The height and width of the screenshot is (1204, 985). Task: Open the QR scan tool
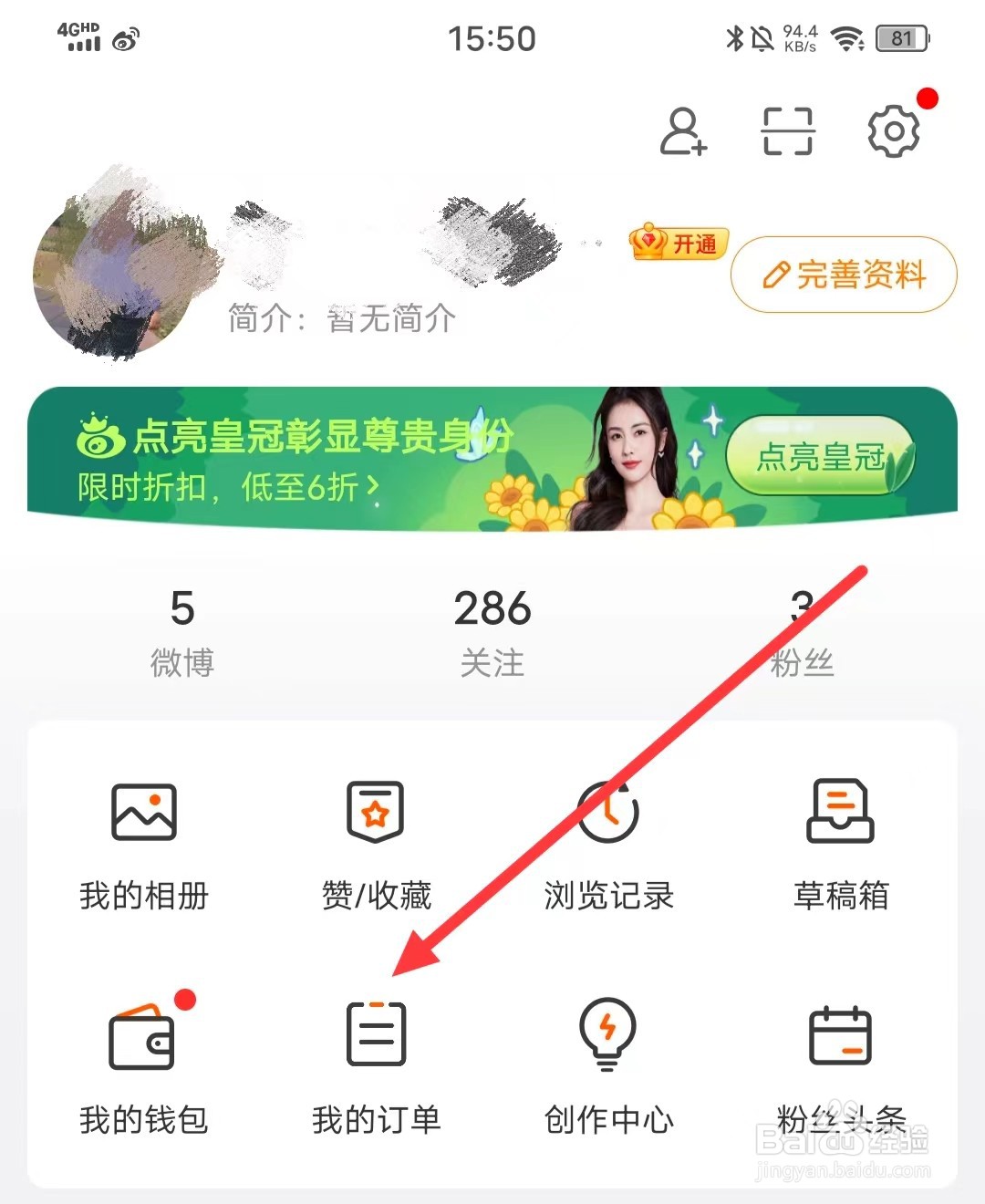[x=787, y=130]
